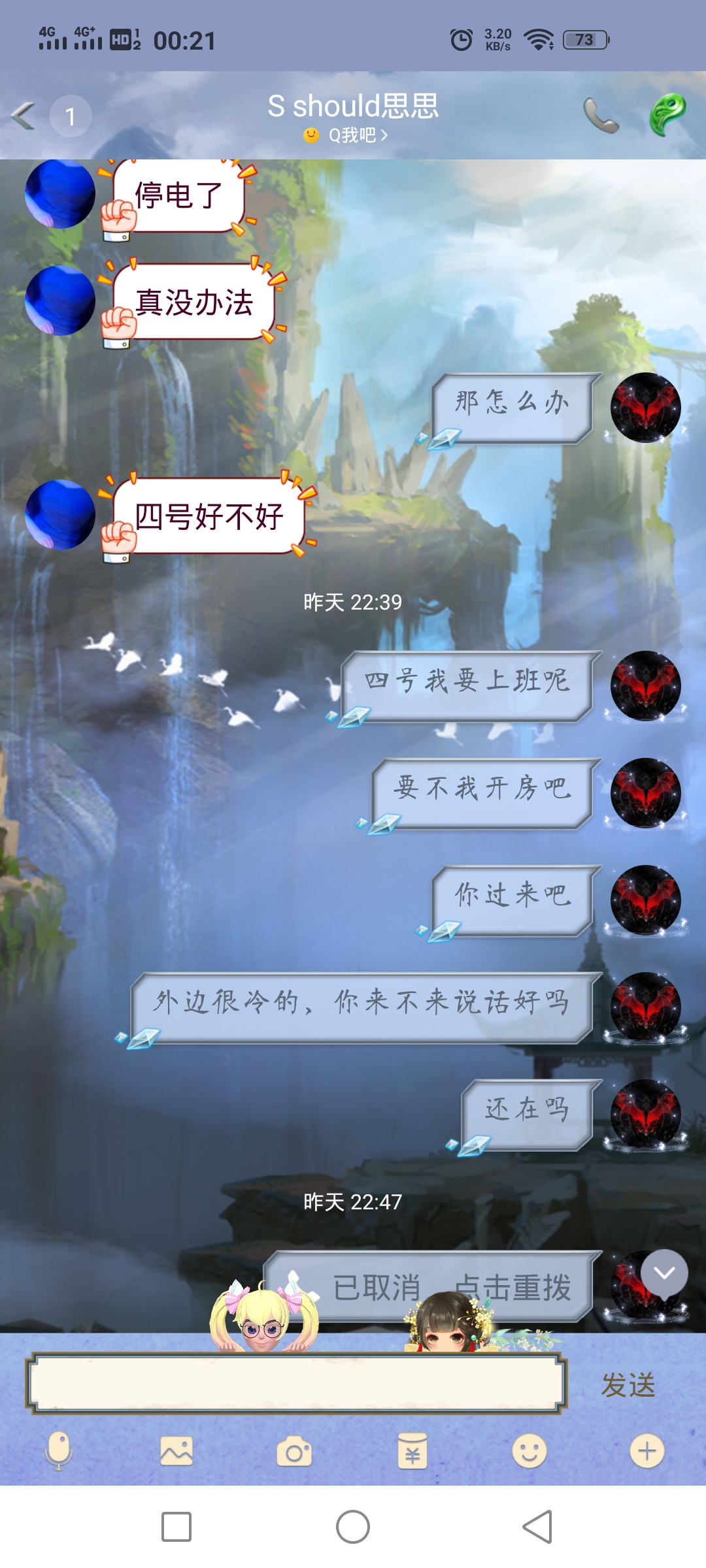Open the photo gallery picker
706x1568 pixels.
(176, 1451)
